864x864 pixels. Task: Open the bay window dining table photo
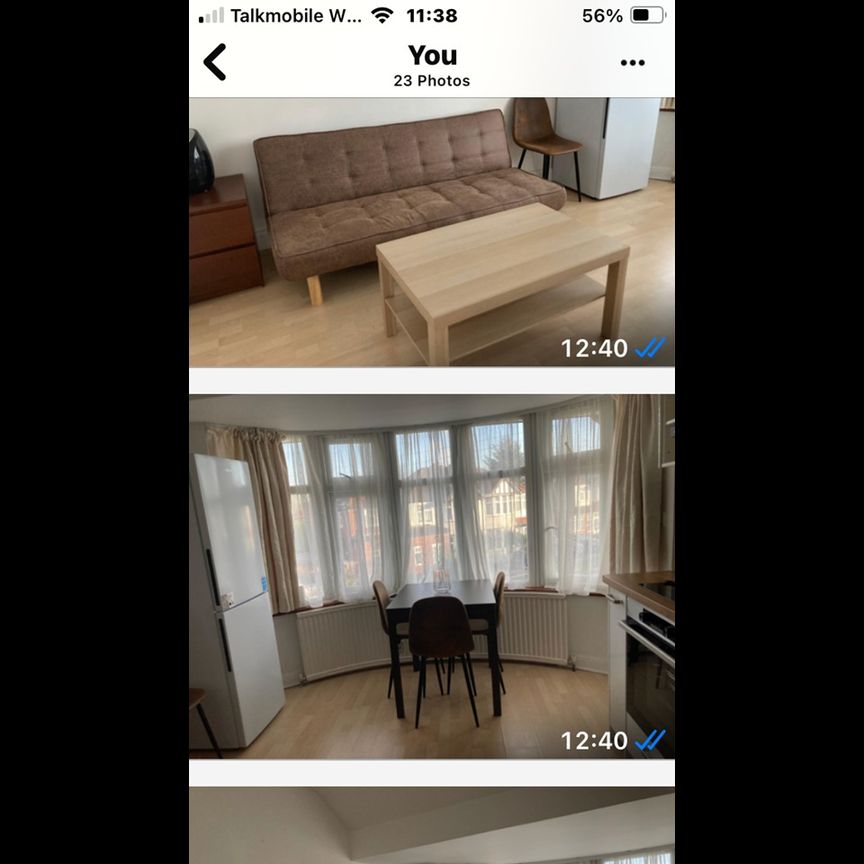pyautogui.click(x=431, y=576)
